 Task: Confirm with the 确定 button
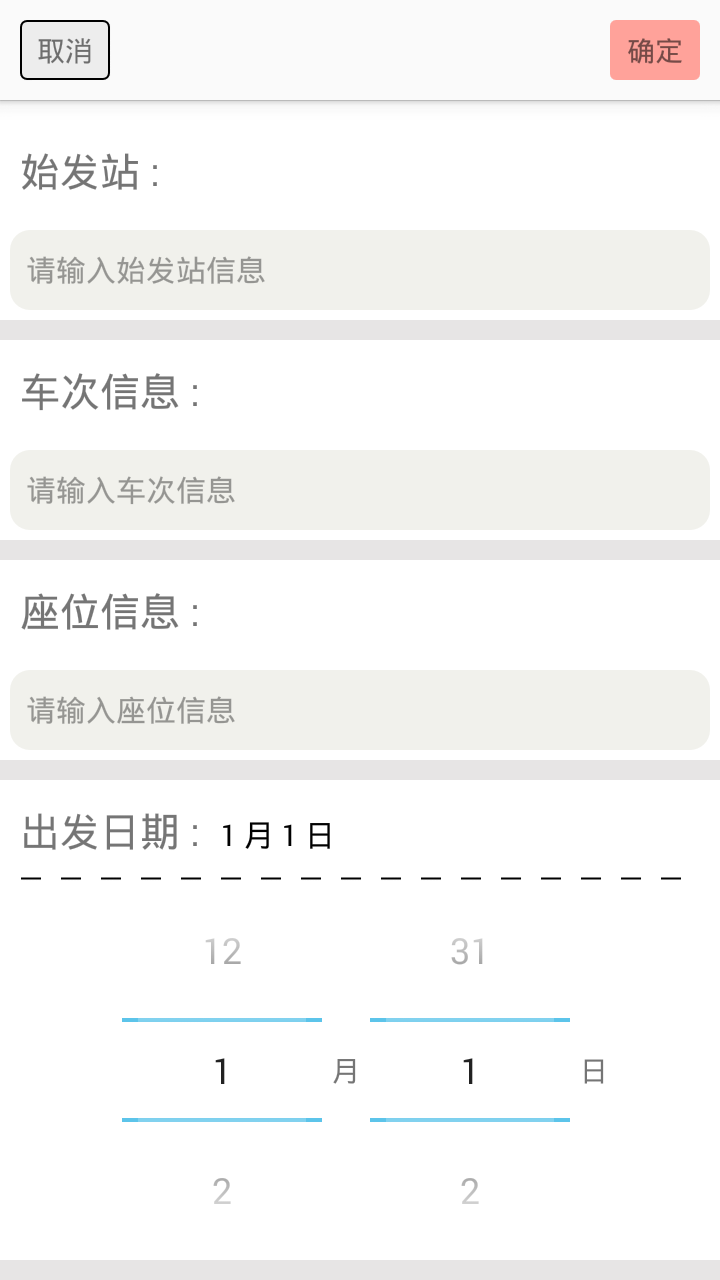[654, 50]
